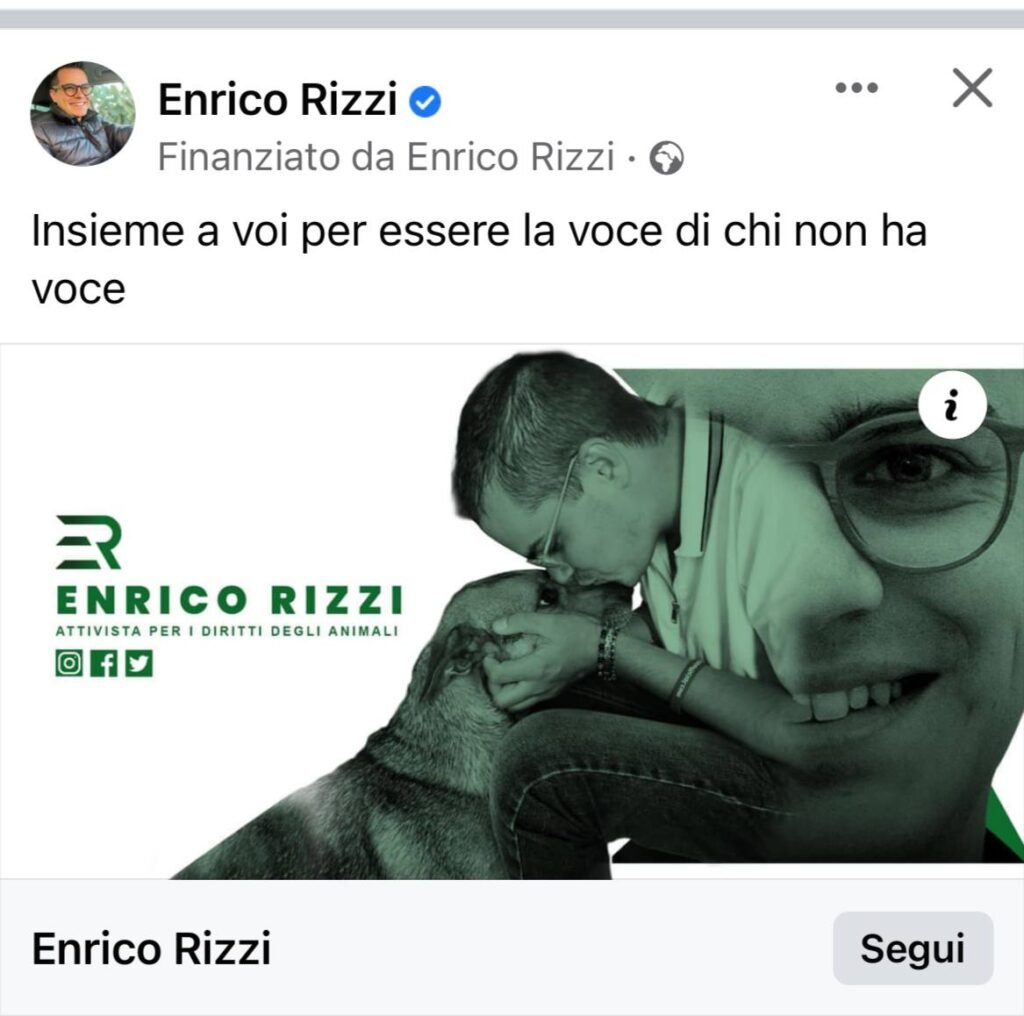The height and width of the screenshot is (1016, 1024).
Task: Open the Enrico Rizzi page name link
Action: 278,100
